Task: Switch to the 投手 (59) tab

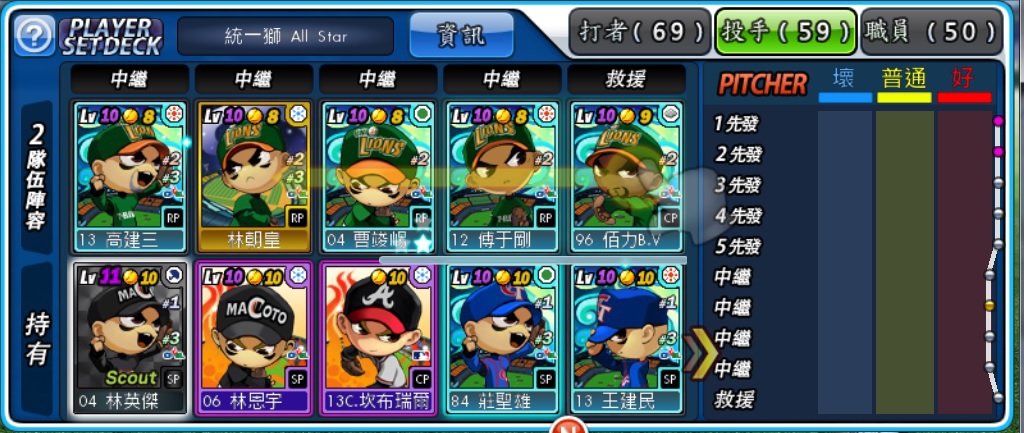Action: pos(785,32)
